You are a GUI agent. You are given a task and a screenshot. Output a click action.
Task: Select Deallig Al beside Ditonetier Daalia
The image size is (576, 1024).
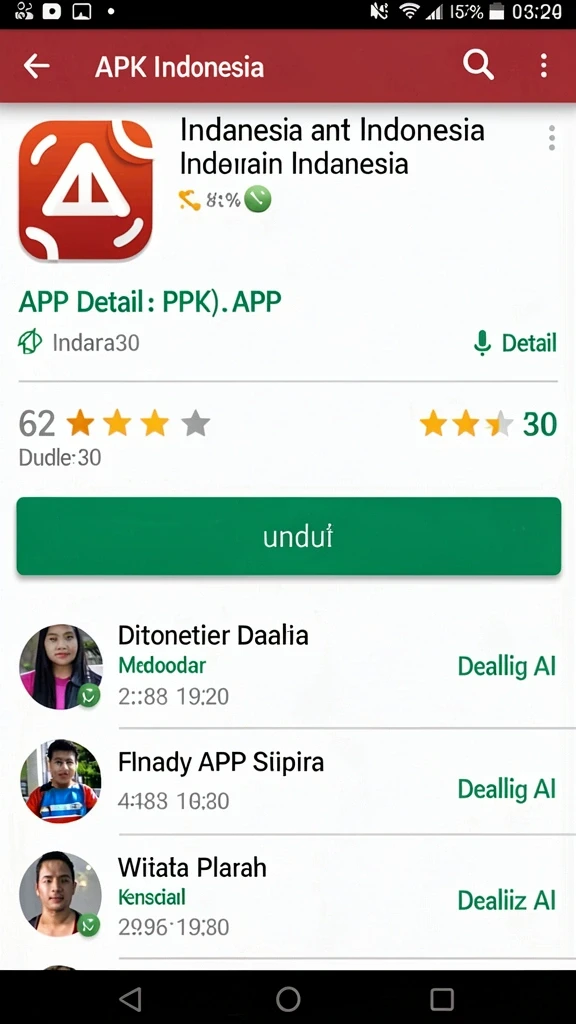click(x=507, y=666)
